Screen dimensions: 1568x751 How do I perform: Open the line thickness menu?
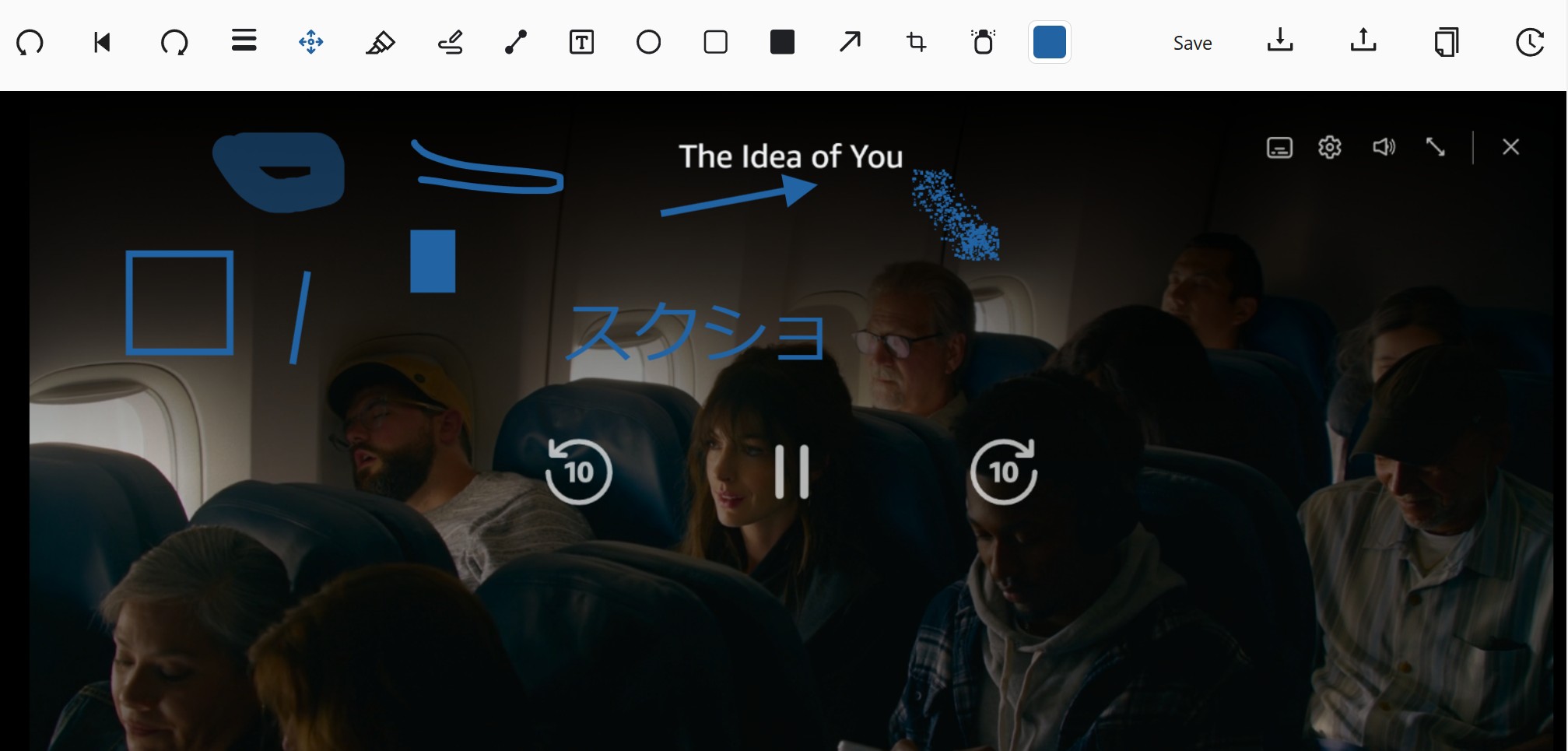click(x=244, y=40)
